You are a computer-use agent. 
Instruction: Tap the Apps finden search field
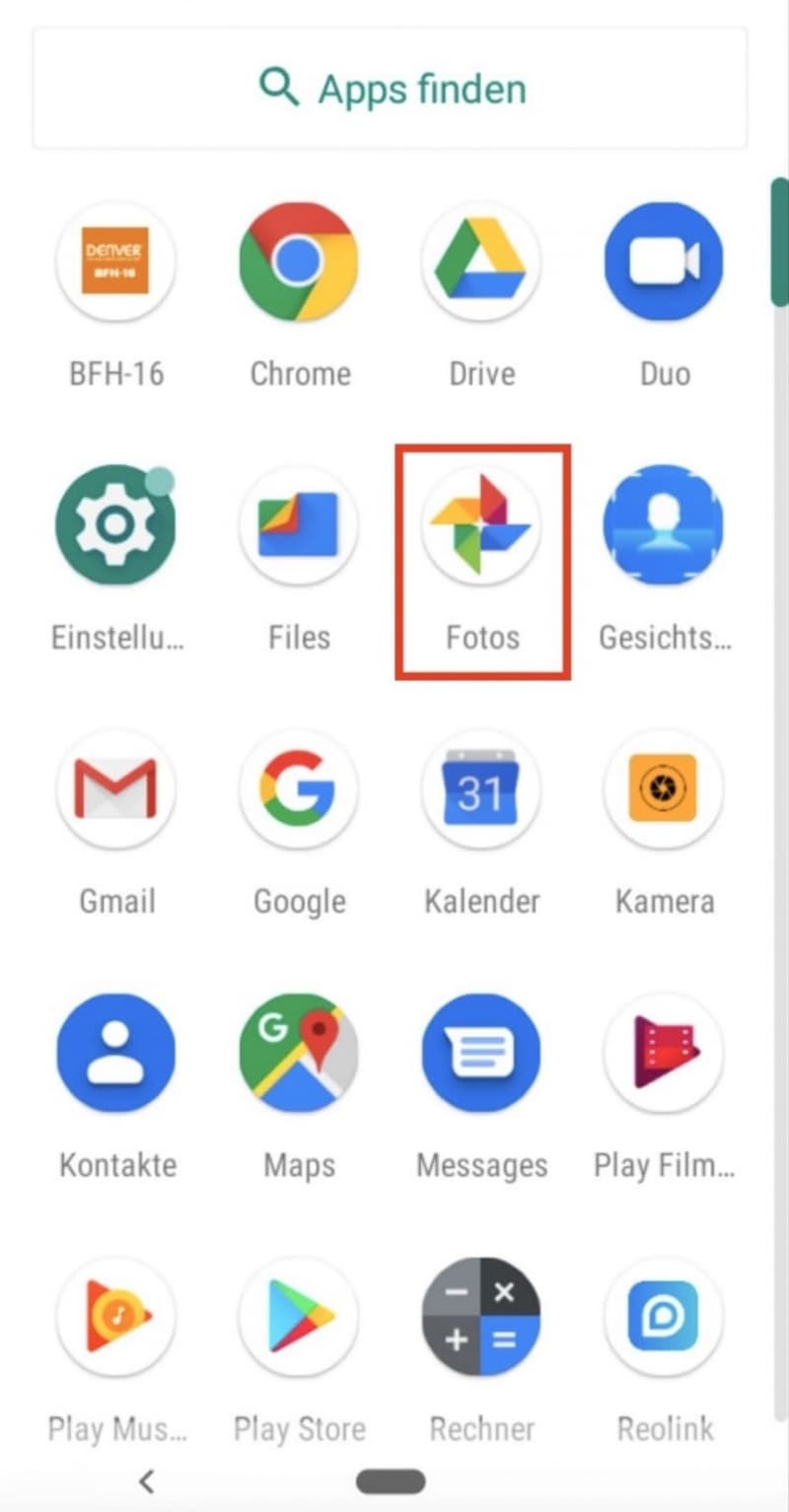coord(390,89)
